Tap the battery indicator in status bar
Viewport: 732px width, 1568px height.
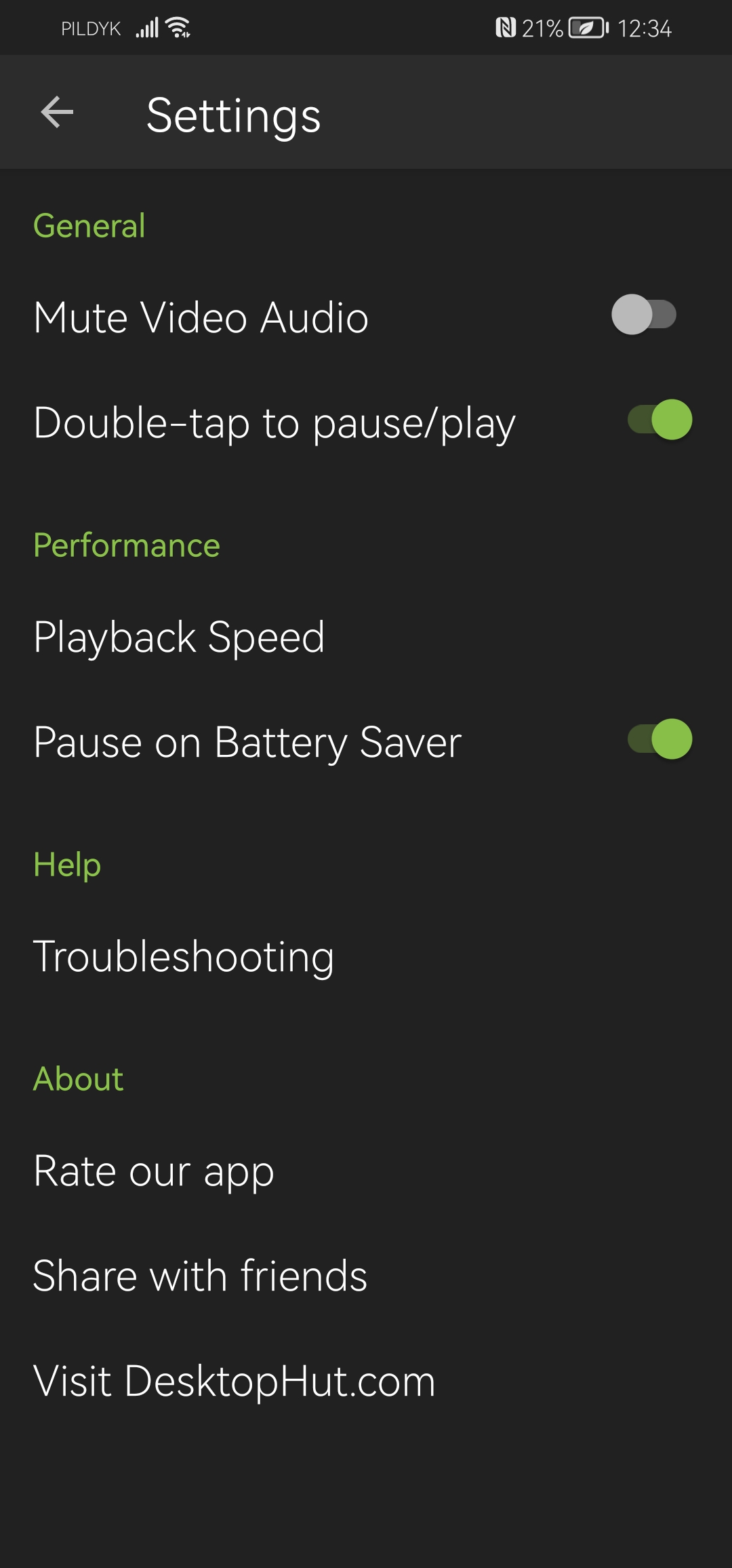click(x=586, y=27)
